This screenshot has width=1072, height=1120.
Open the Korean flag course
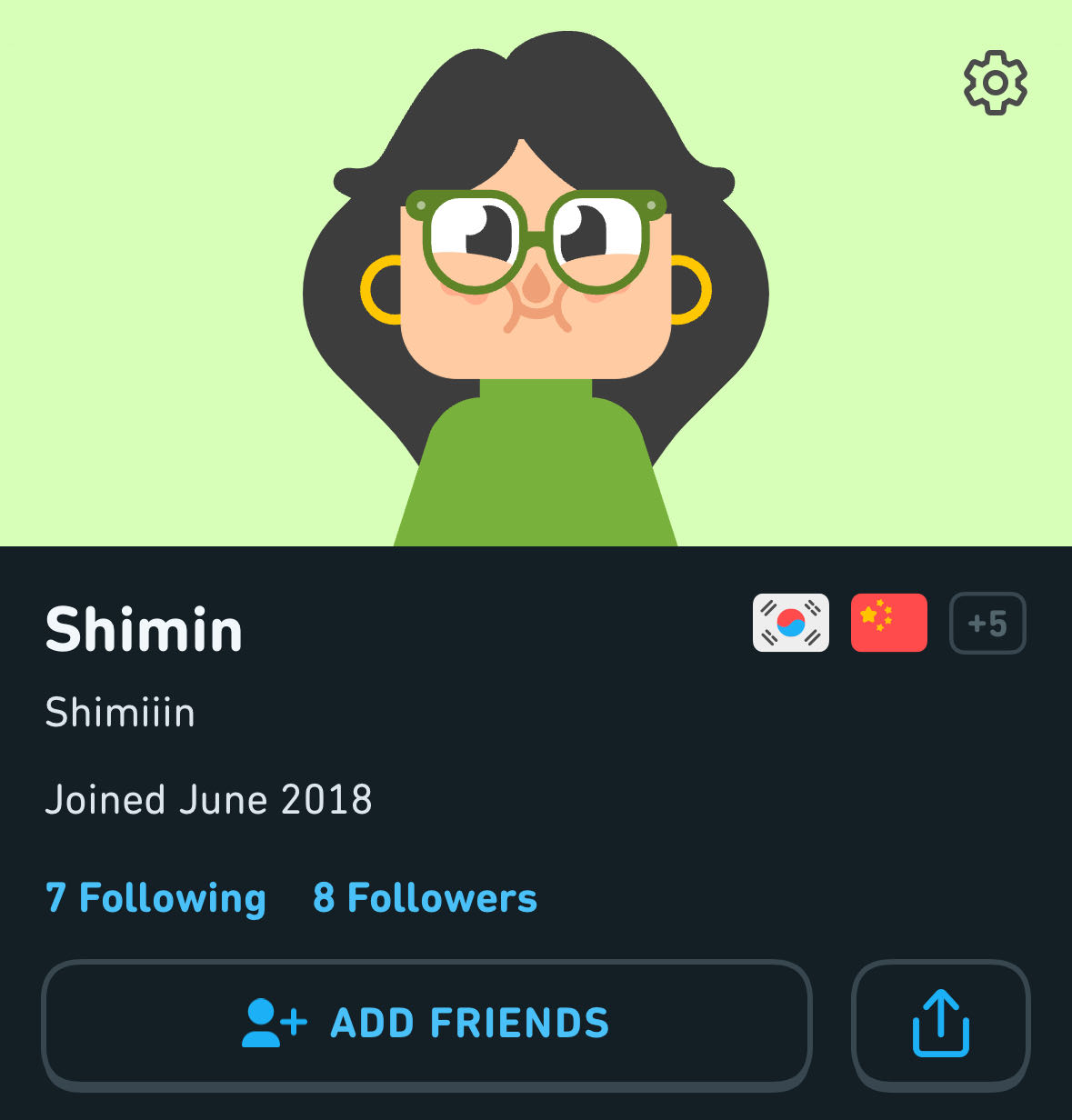coord(790,624)
